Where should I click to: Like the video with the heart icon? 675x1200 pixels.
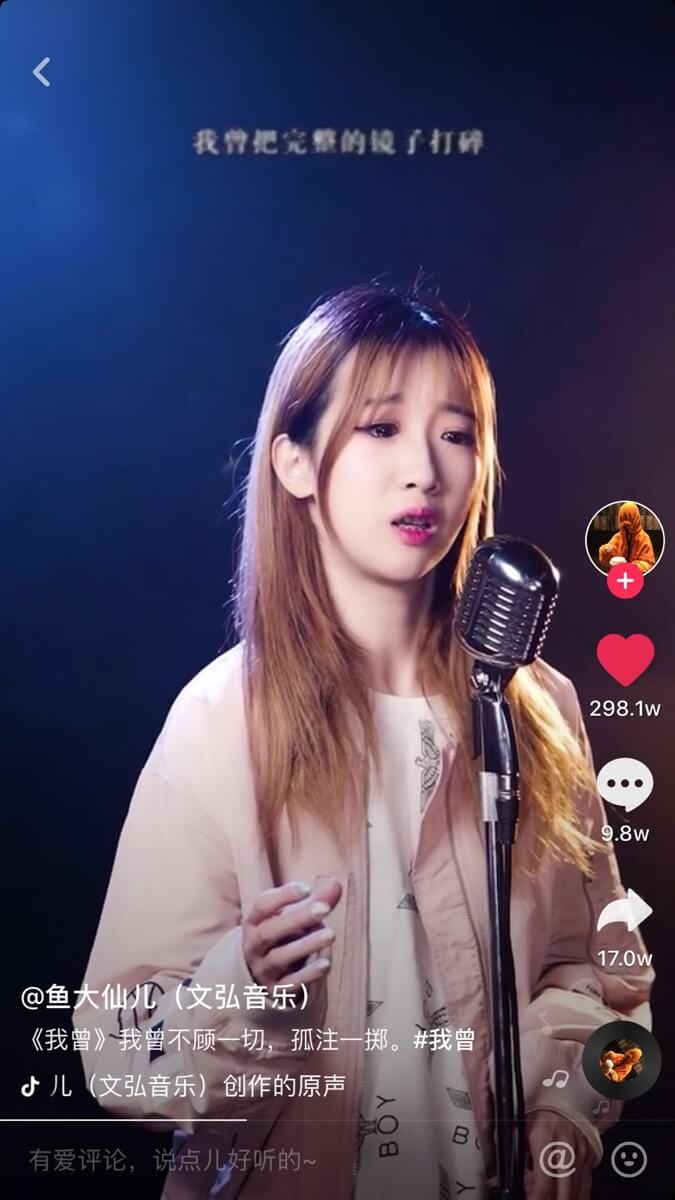pos(625,660)
